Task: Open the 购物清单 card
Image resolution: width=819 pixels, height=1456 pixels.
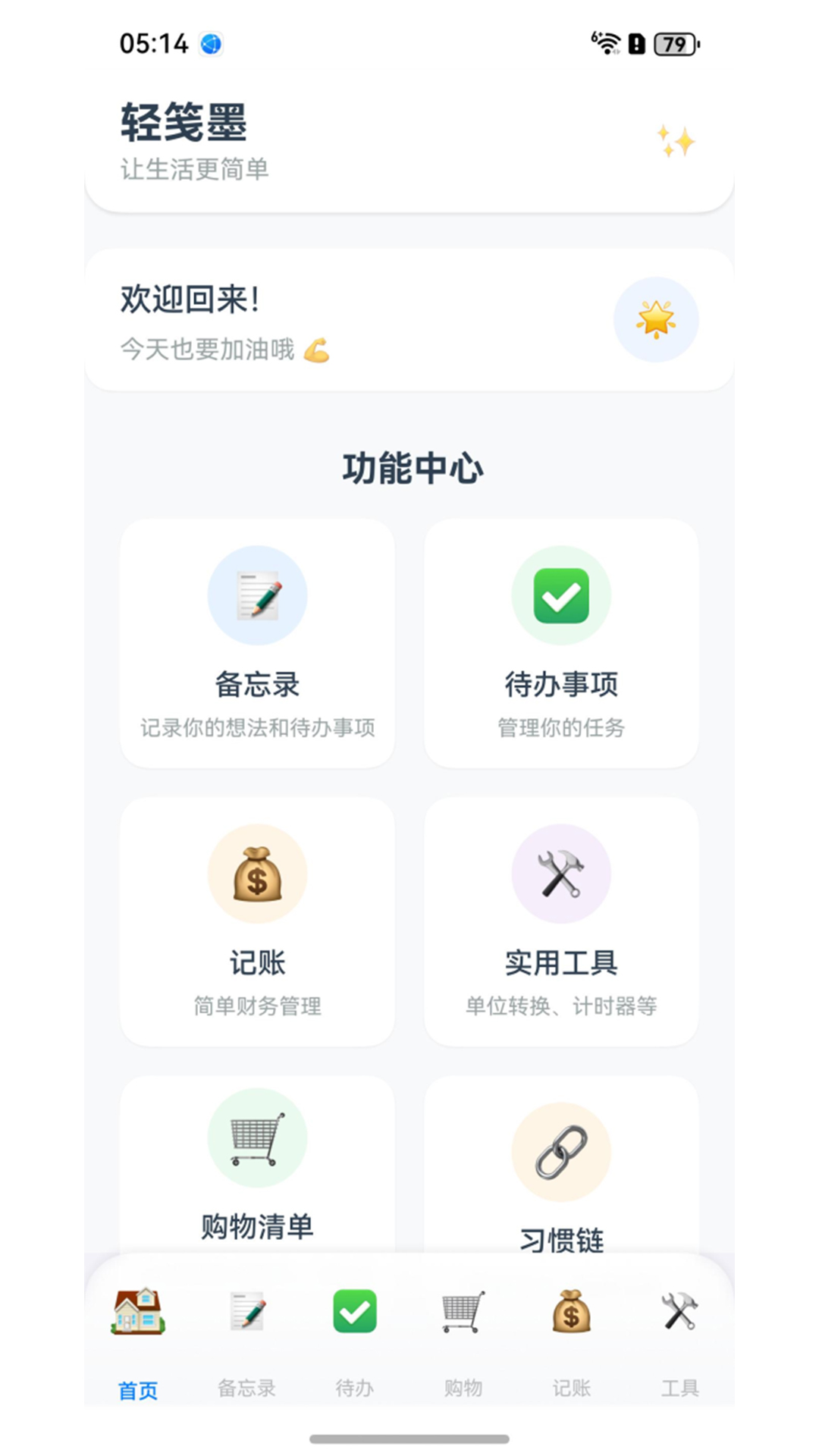Action: coord(257,1164)
